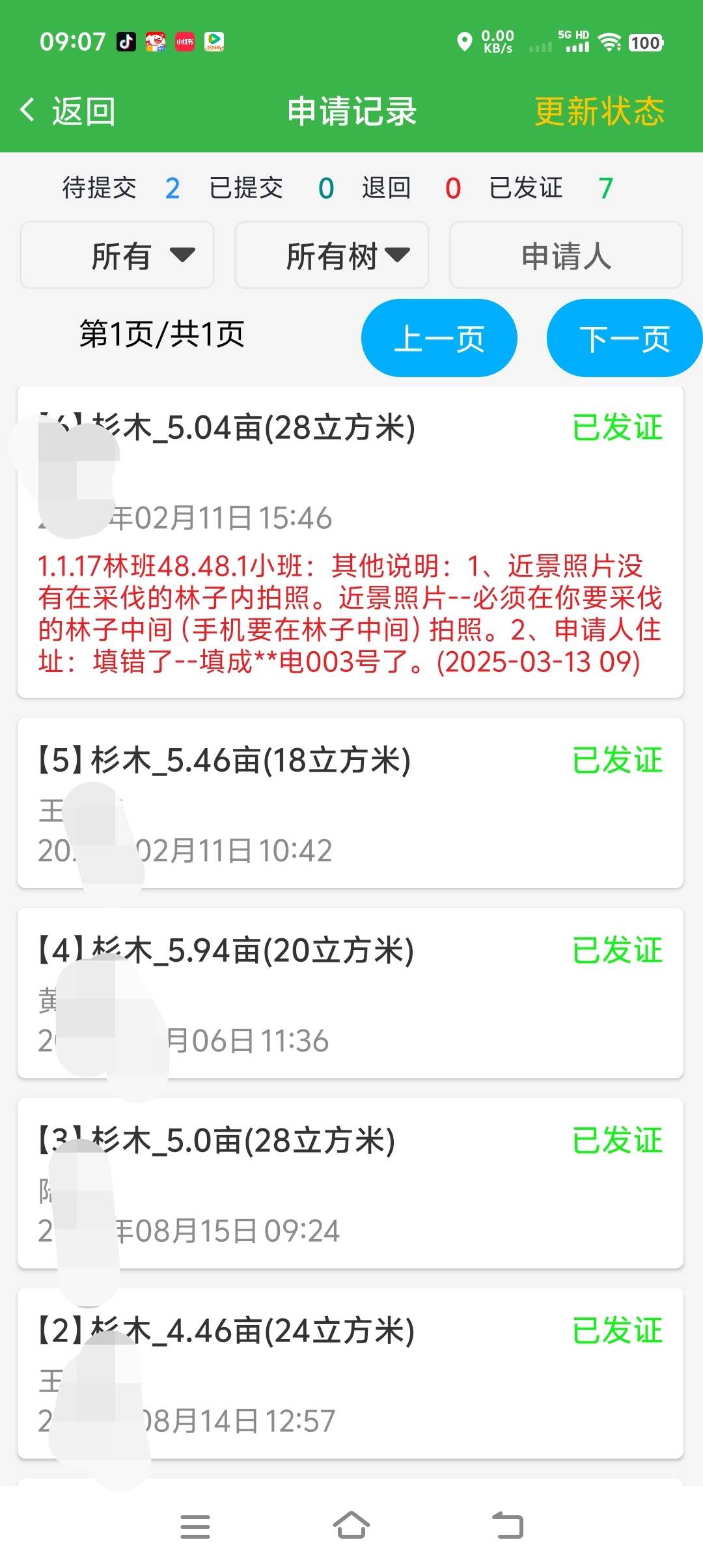The image size is (703, 1568).
Task: Tap 更新状态 to refresh statuses
Action: click(599, 111)
